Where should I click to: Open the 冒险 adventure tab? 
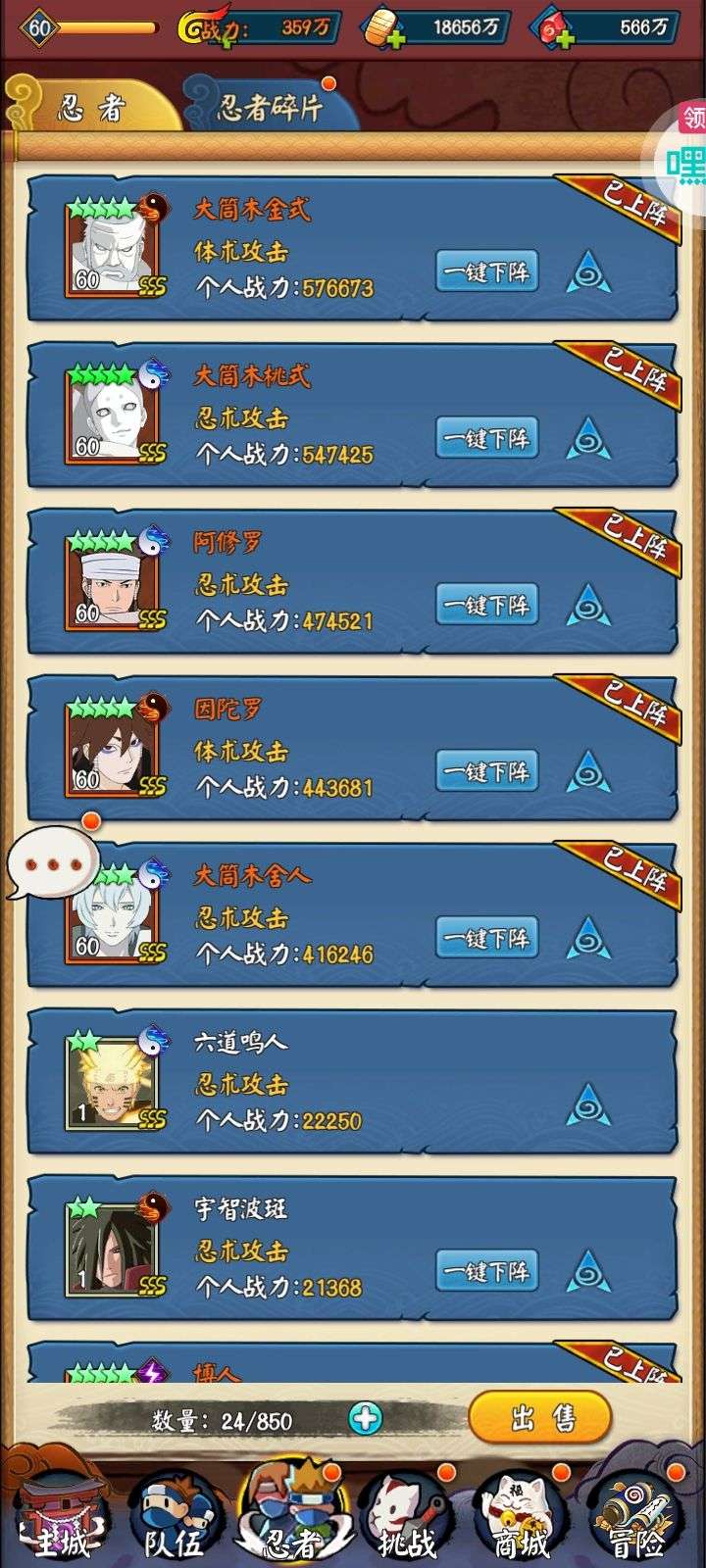click(x=637, y=1519)
